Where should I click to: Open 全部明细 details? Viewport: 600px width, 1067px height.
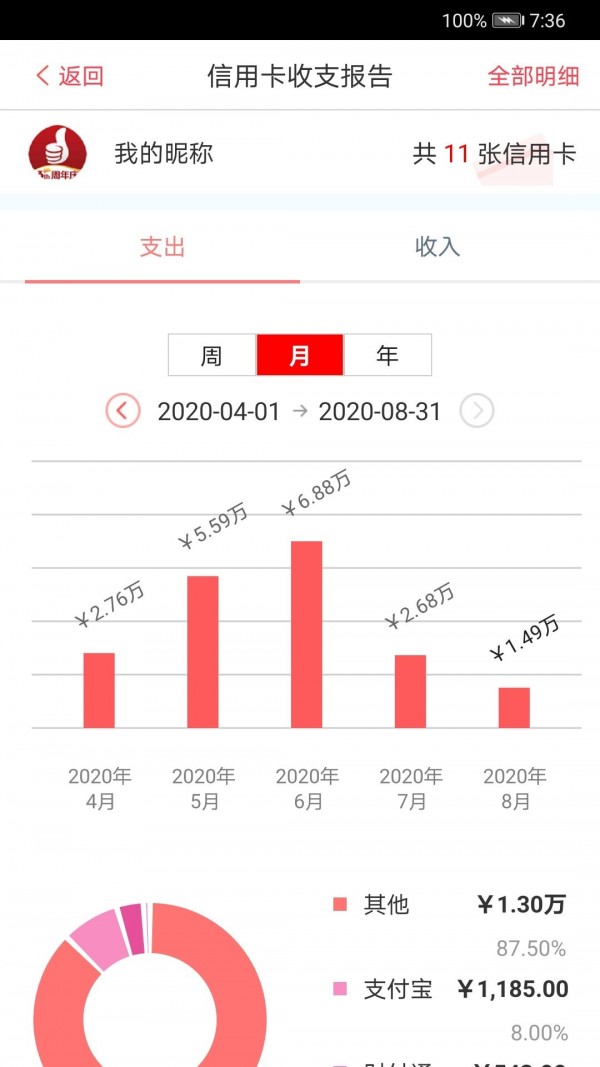click(533, 76)
